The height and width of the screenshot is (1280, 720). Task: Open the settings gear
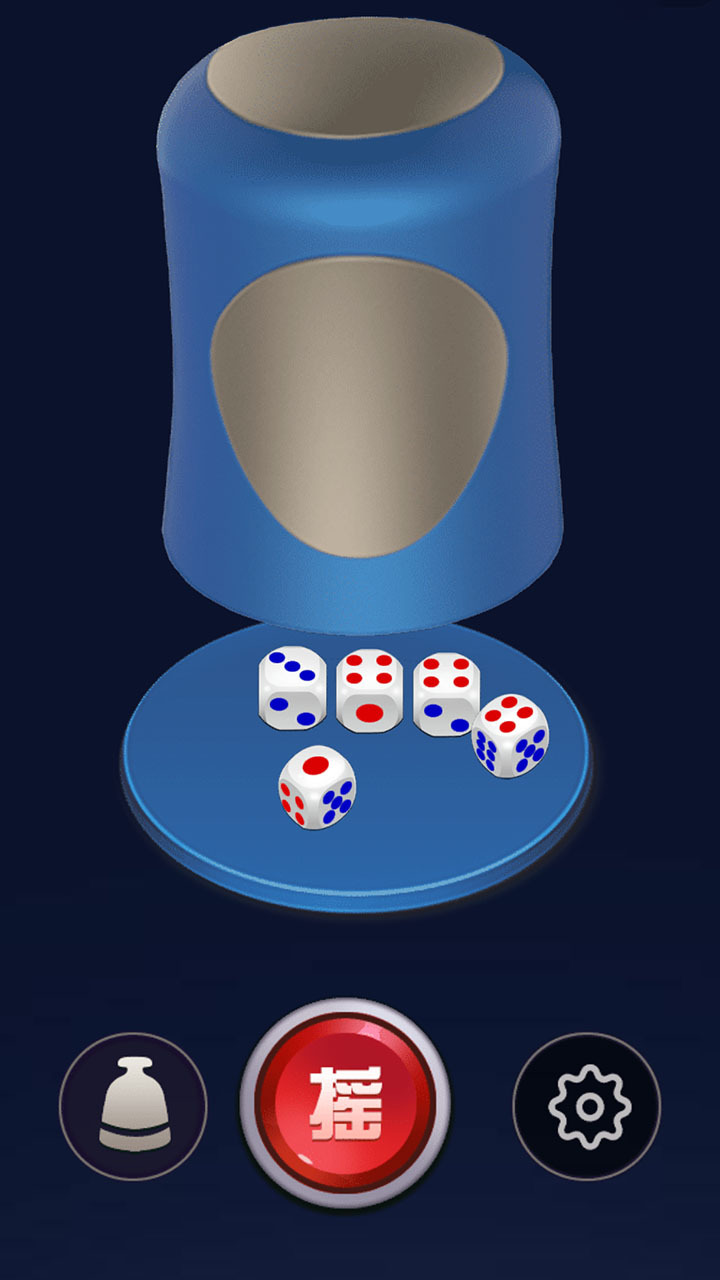pyautogui.click(x=587, y=1106)
